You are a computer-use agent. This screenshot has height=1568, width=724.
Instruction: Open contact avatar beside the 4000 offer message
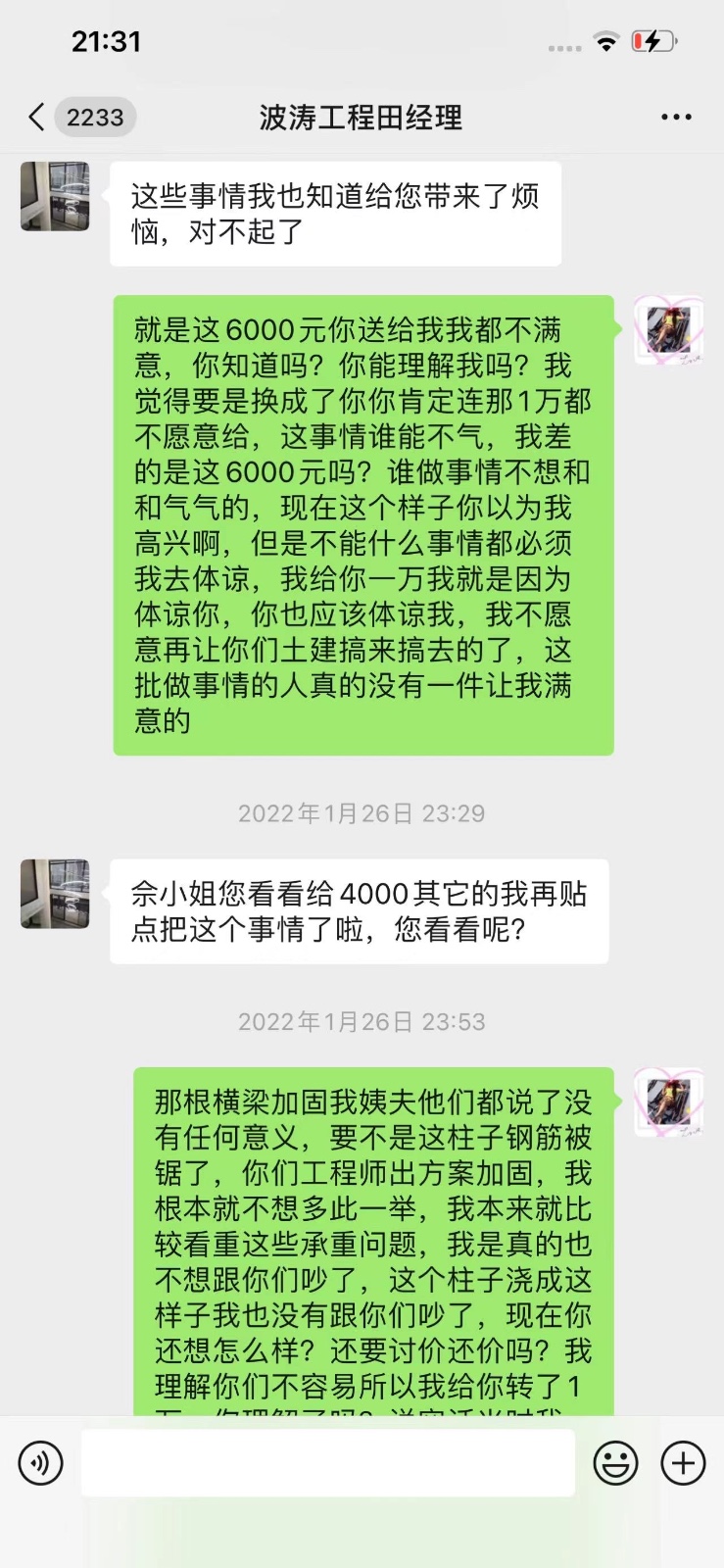coord(55,894)
